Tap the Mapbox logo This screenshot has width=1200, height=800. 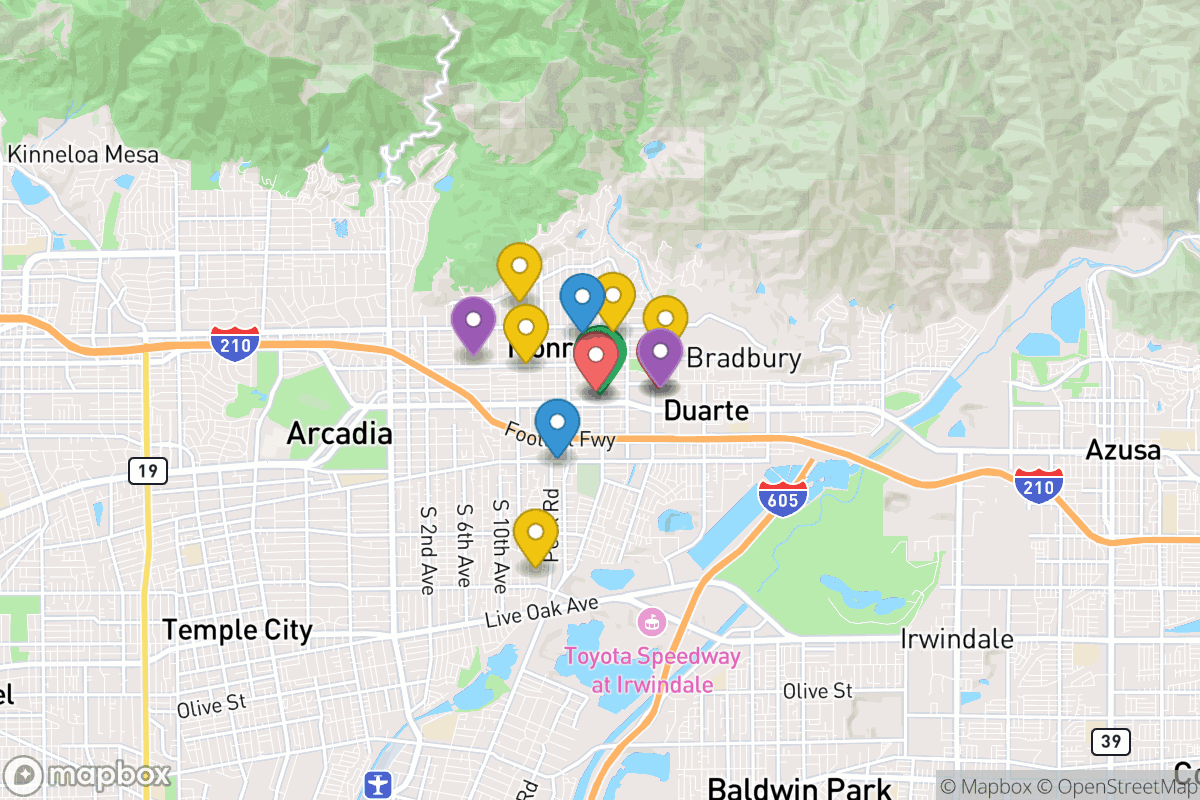(88, 775)
